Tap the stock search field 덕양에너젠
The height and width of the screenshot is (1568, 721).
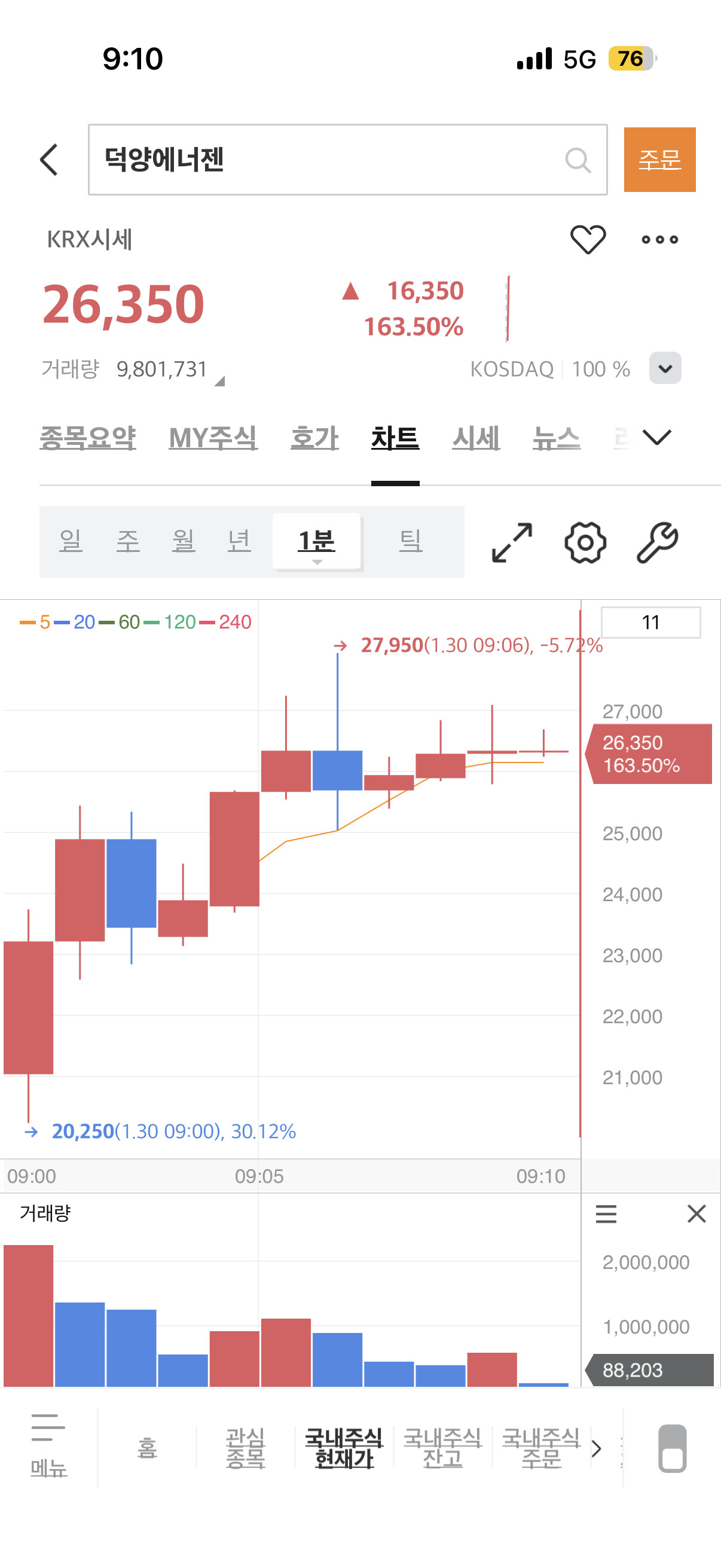coord(347,160)
